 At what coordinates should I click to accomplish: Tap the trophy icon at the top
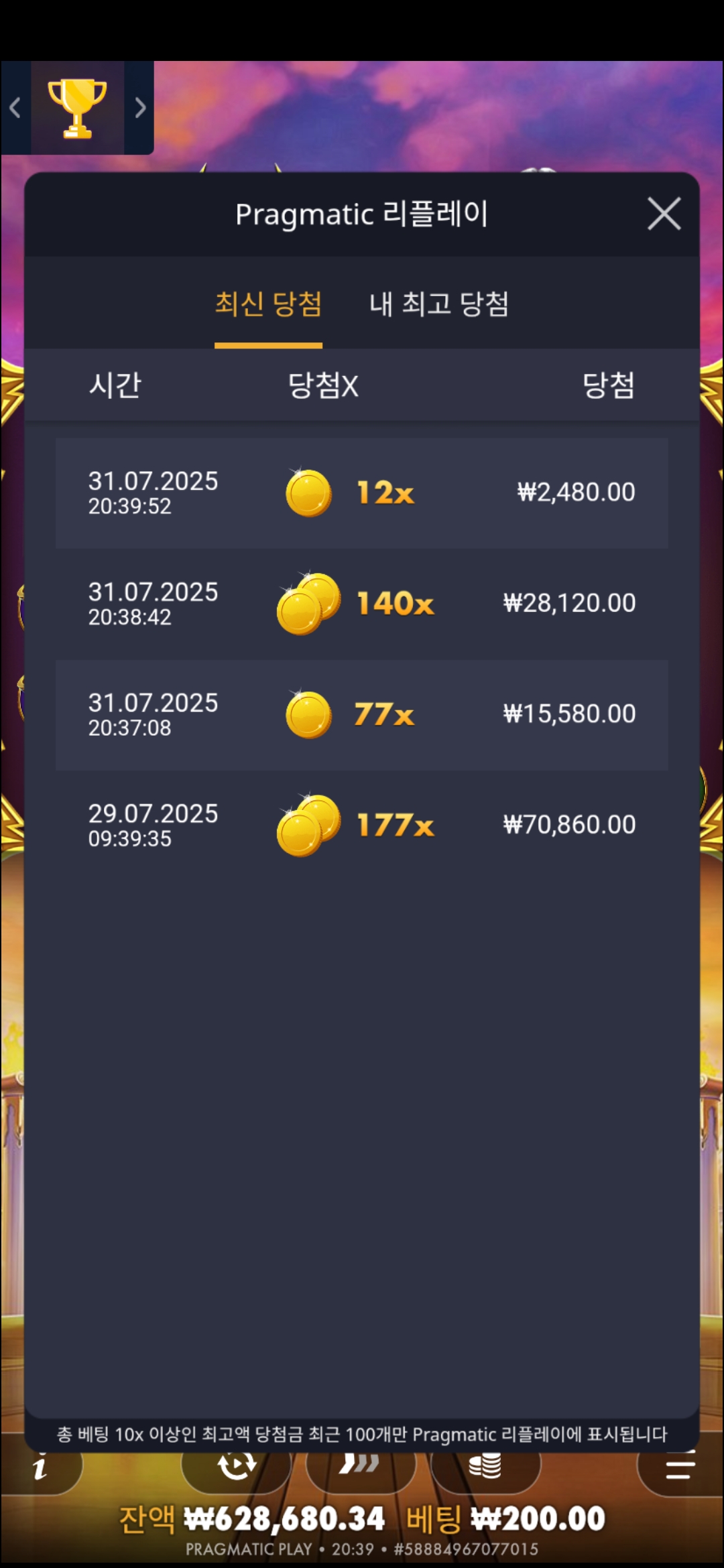77,108
